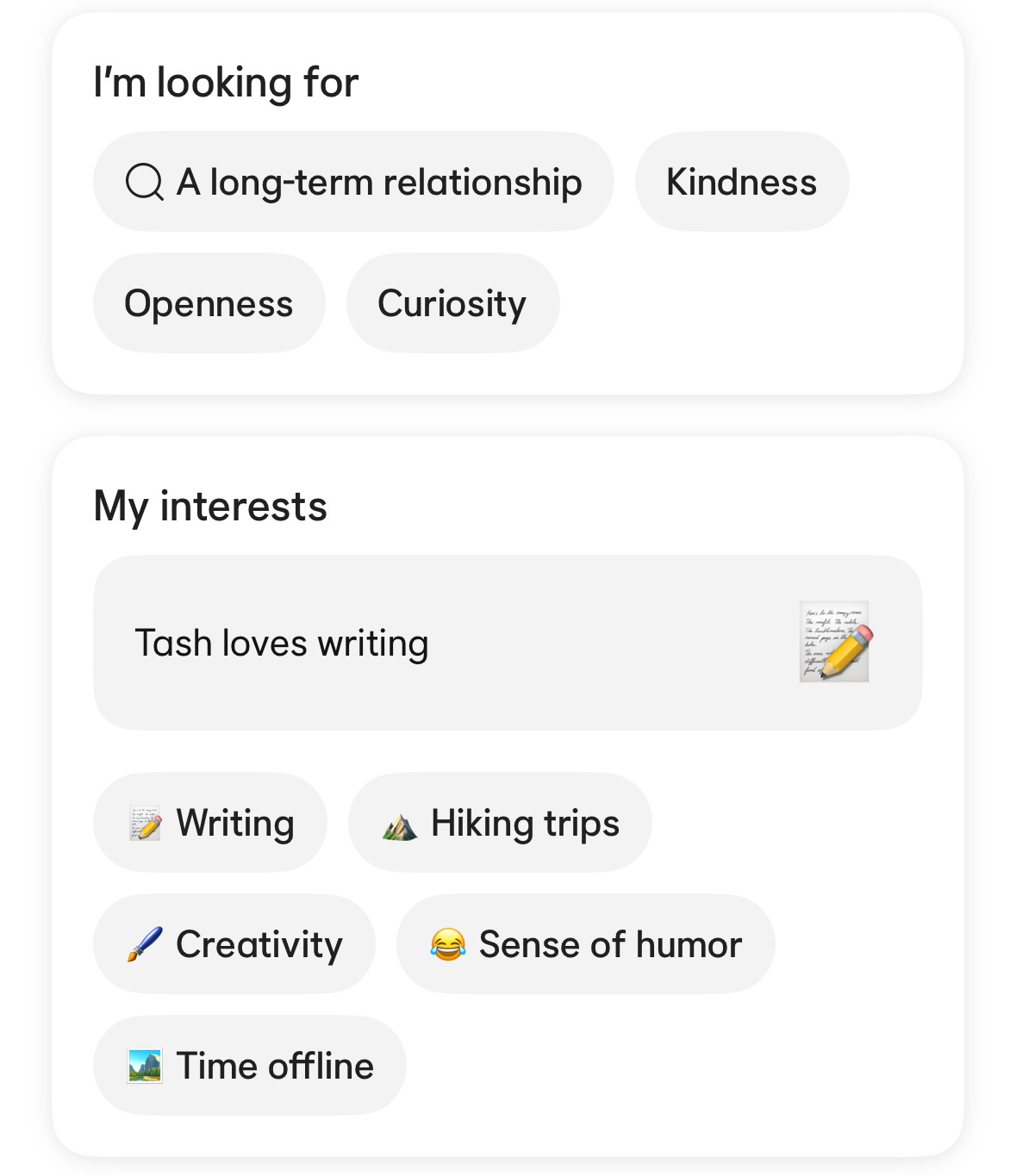Tap the A long-term relationship chip

[x=353, y=182]
